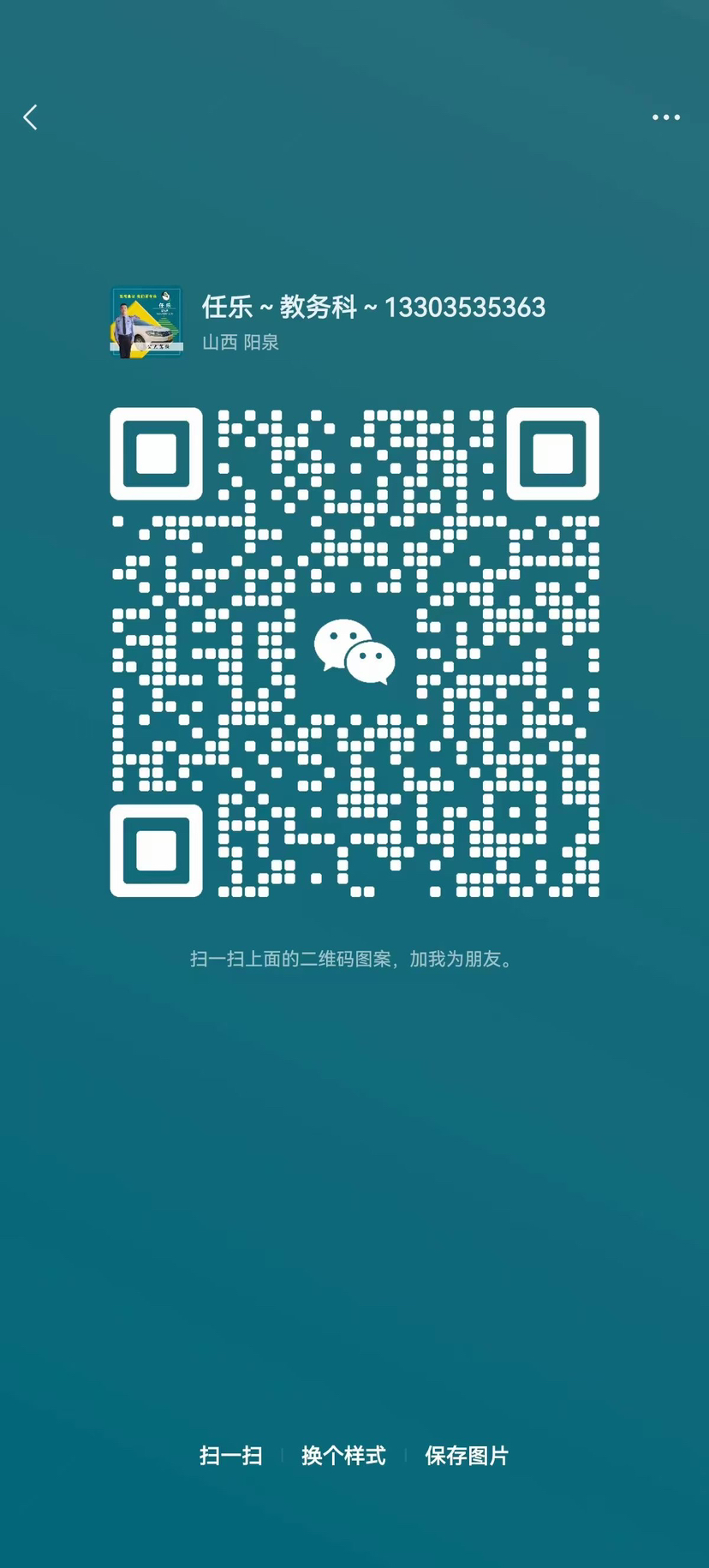709x1568 pixels.
Task: Select 换个样式 to change QR style
Action: [343, 1456]
